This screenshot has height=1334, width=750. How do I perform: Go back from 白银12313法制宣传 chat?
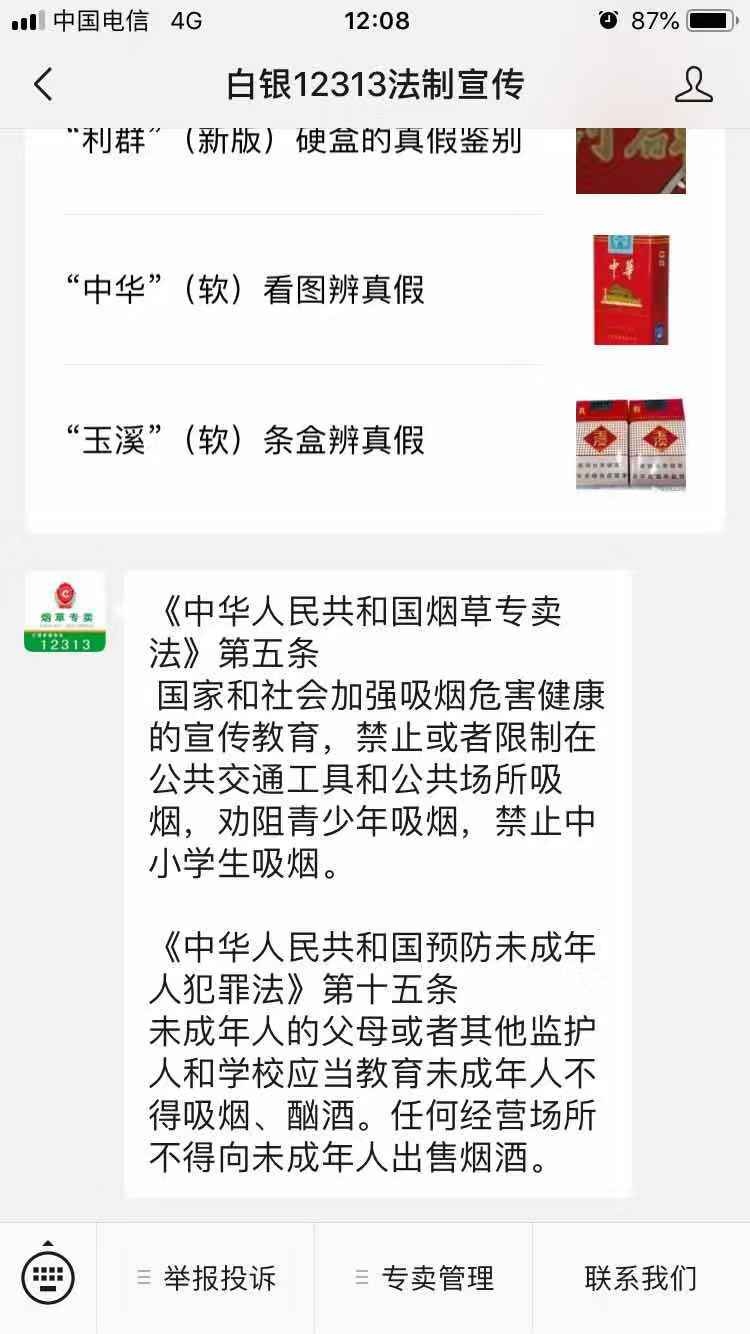pos(42,85)
